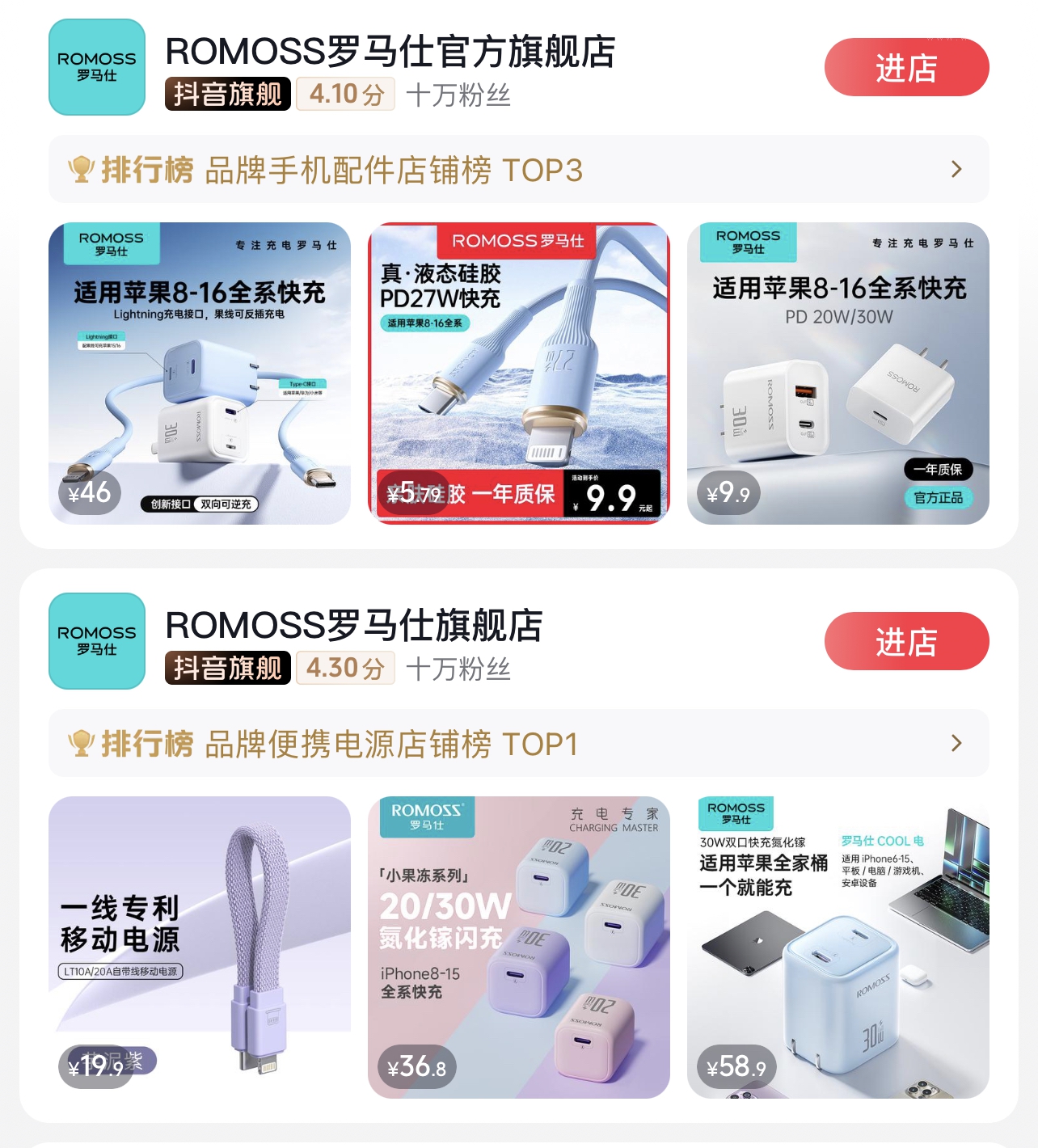View the ¥58.9 30W双口快充氮化镓 charger
Screen dimensions: 1038x1148
[x=838, y=948]
